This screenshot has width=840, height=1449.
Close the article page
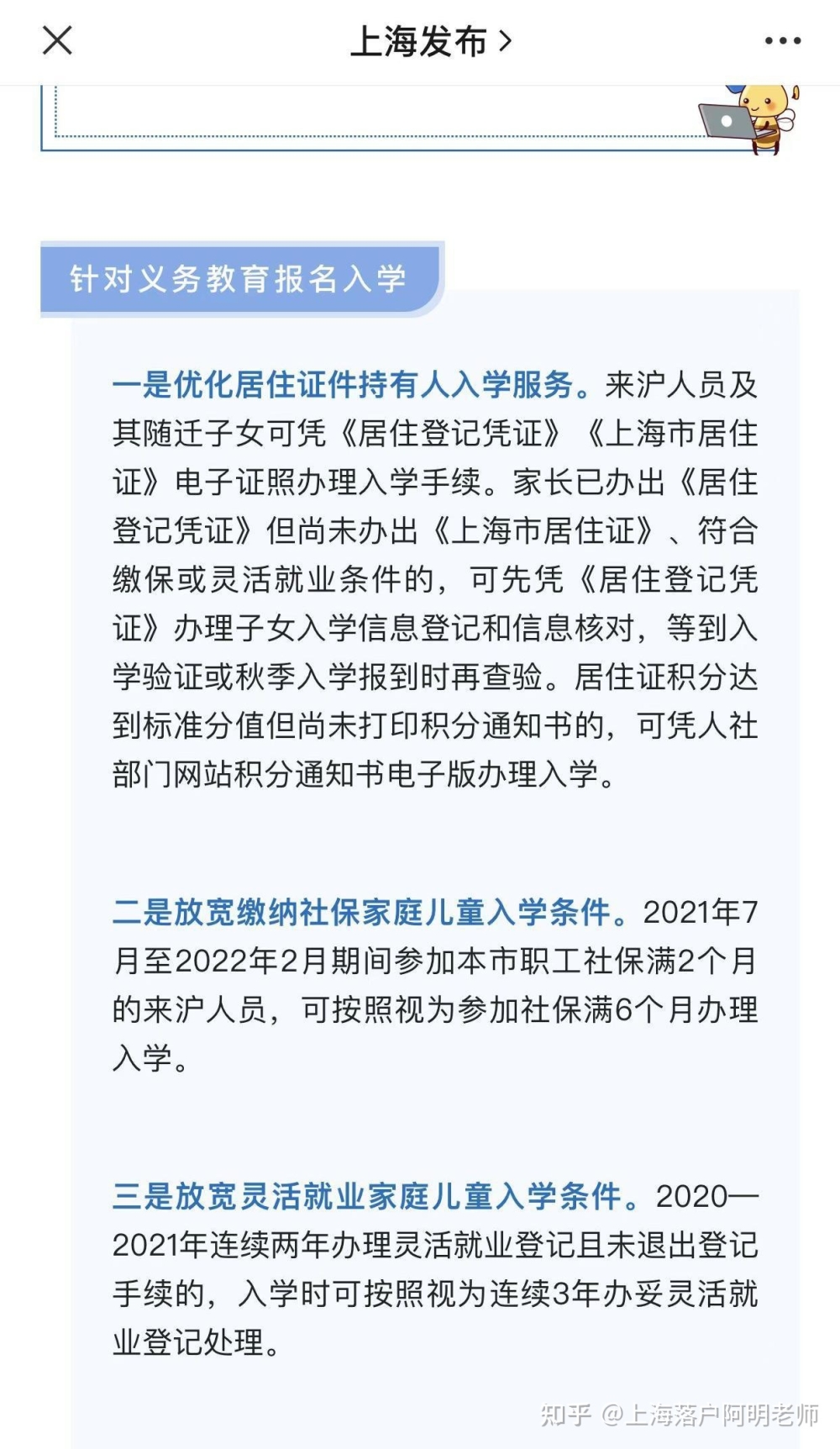[x=57, y=40]
